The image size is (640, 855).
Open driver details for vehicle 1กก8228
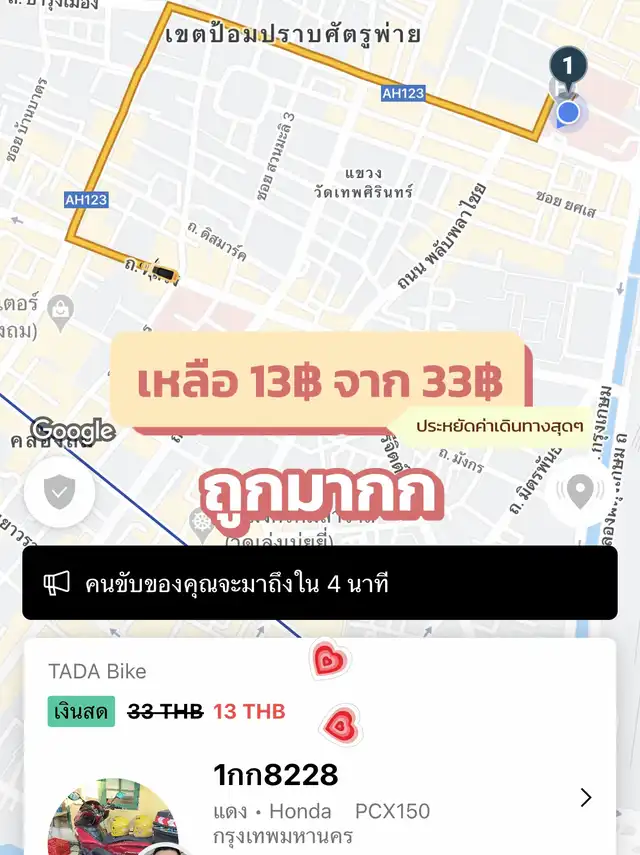point(586,797)
